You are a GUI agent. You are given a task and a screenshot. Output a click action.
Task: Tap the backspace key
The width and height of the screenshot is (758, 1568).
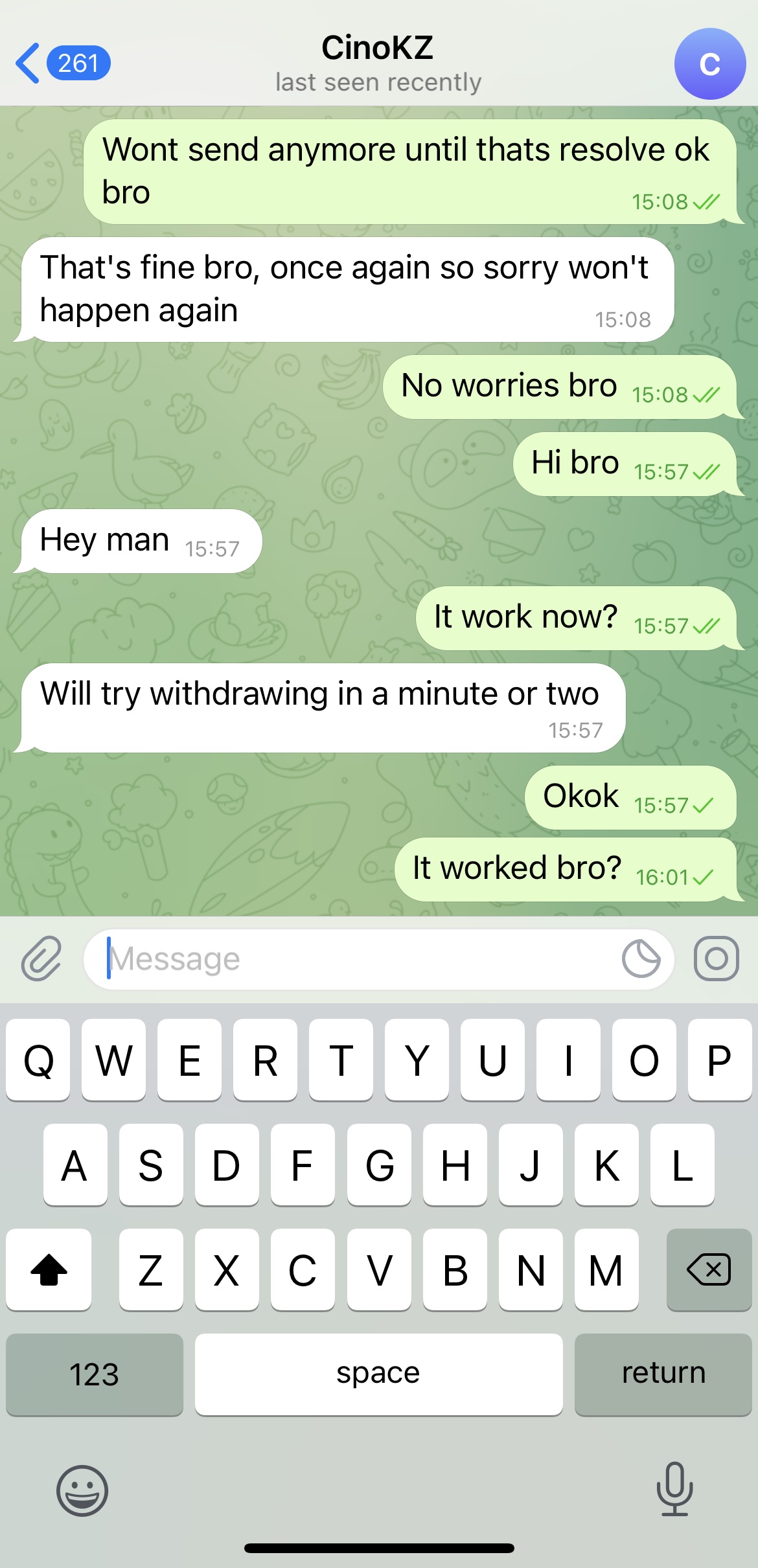click(x=709, y=1269)
